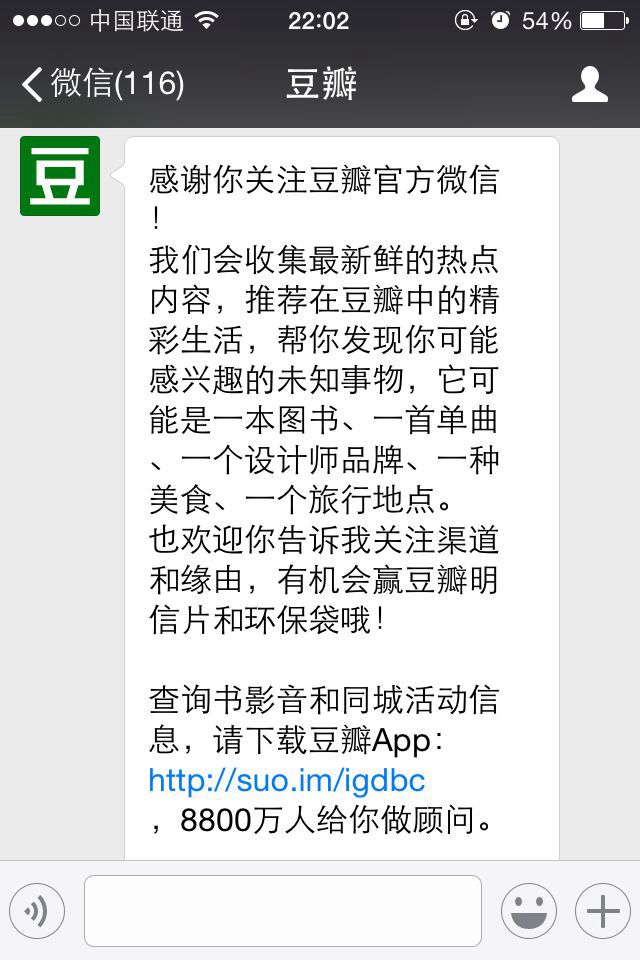This screenshot has width=640, height=960.
Task: Go back to the WeChat message list
Action: [x=100, y=85]
